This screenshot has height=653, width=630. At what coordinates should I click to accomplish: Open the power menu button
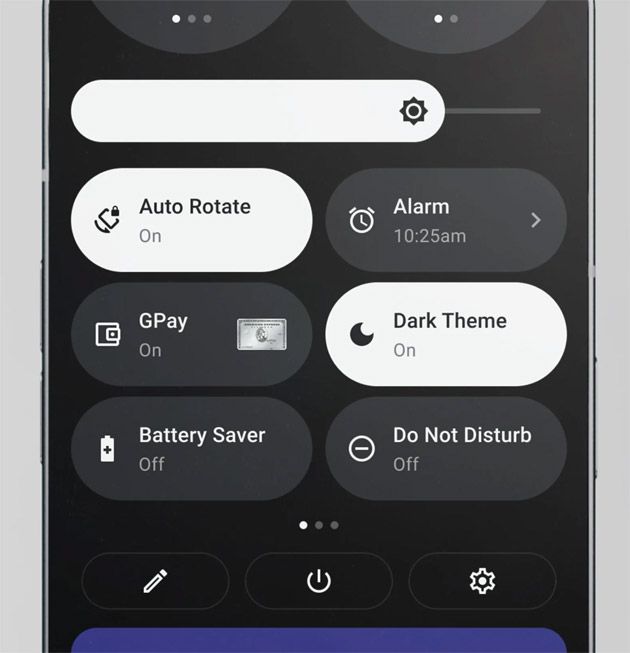pyautogui.click(x=318, y=581)
